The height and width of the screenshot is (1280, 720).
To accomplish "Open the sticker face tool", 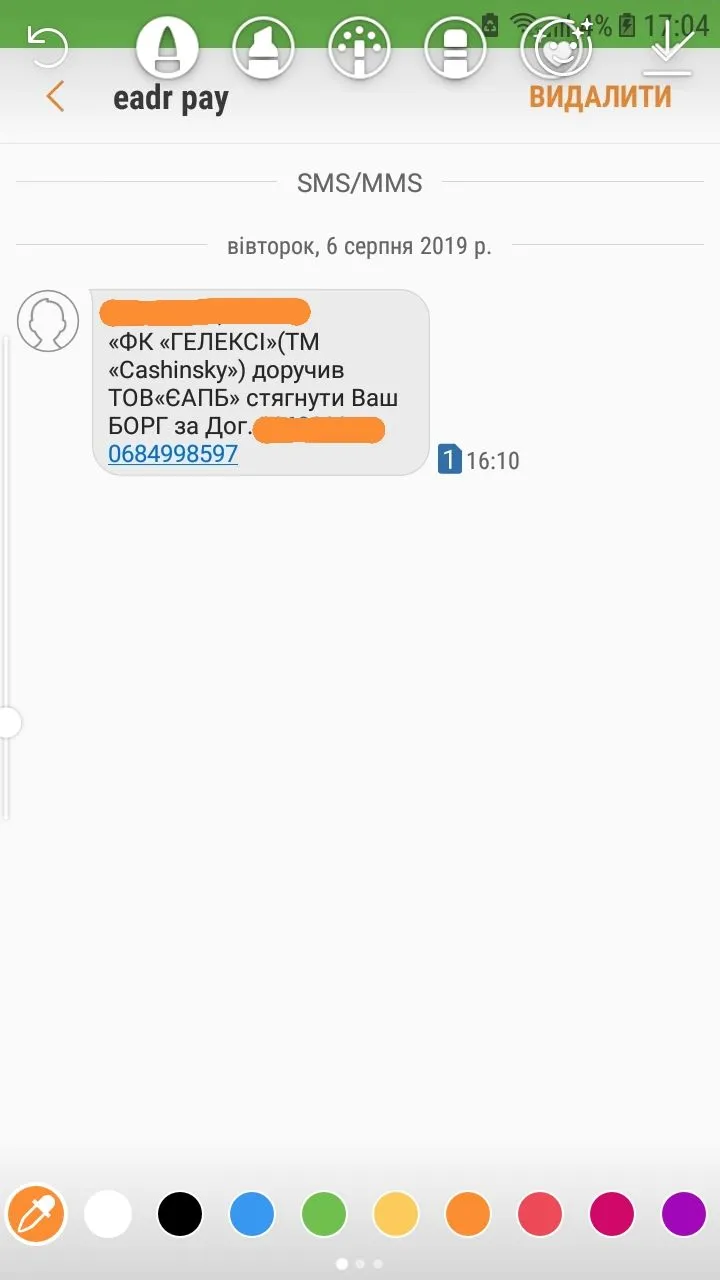I will (551, 47).
